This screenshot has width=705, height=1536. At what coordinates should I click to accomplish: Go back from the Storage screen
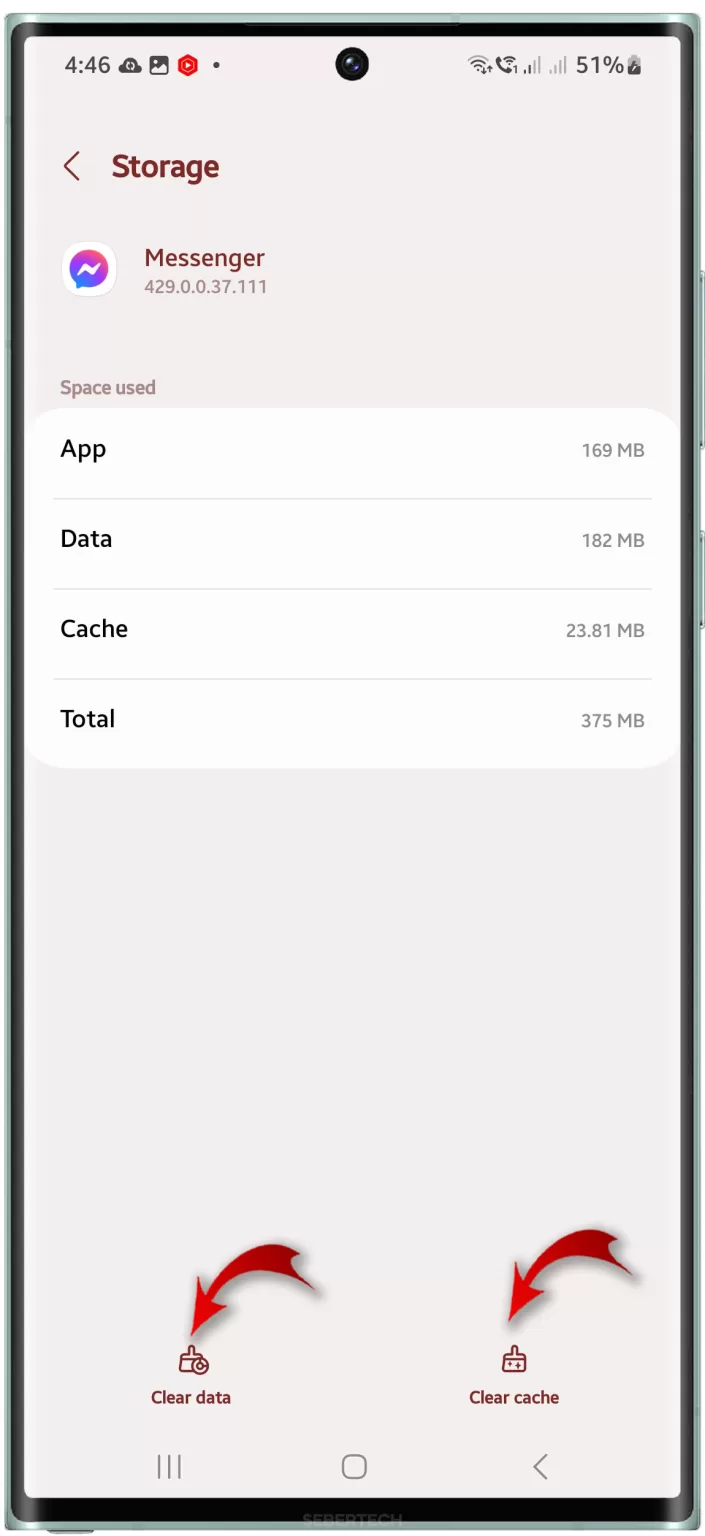(72, 166)
